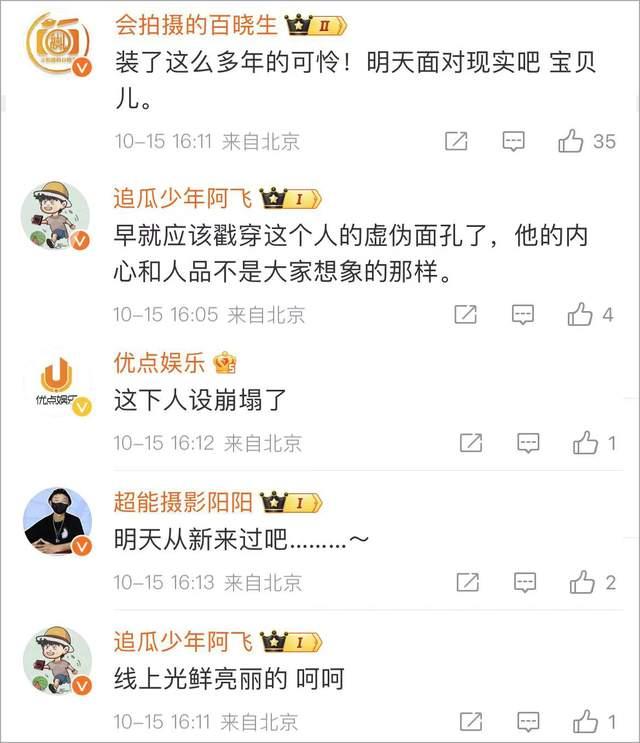
Task: Reply to 优点娱乐's comment
Action: tap(527, 442)
